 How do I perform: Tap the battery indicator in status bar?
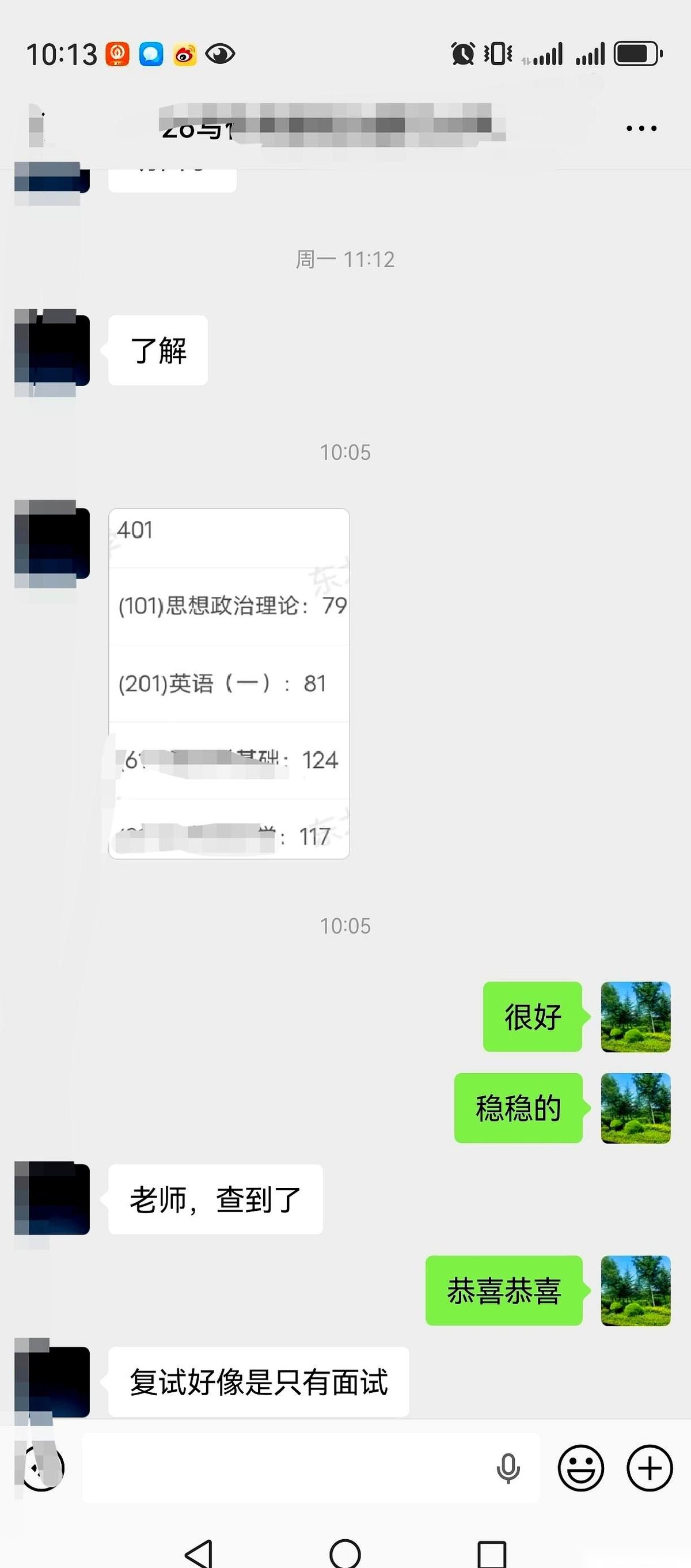point(635,54)
